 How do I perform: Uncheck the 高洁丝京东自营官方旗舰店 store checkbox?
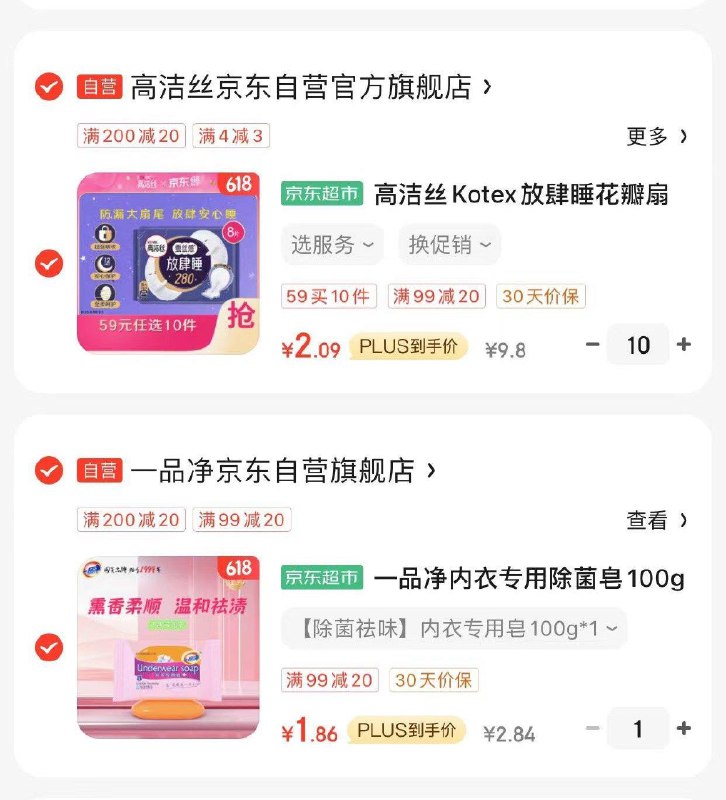pyautogui.click(x=49, y=87)
